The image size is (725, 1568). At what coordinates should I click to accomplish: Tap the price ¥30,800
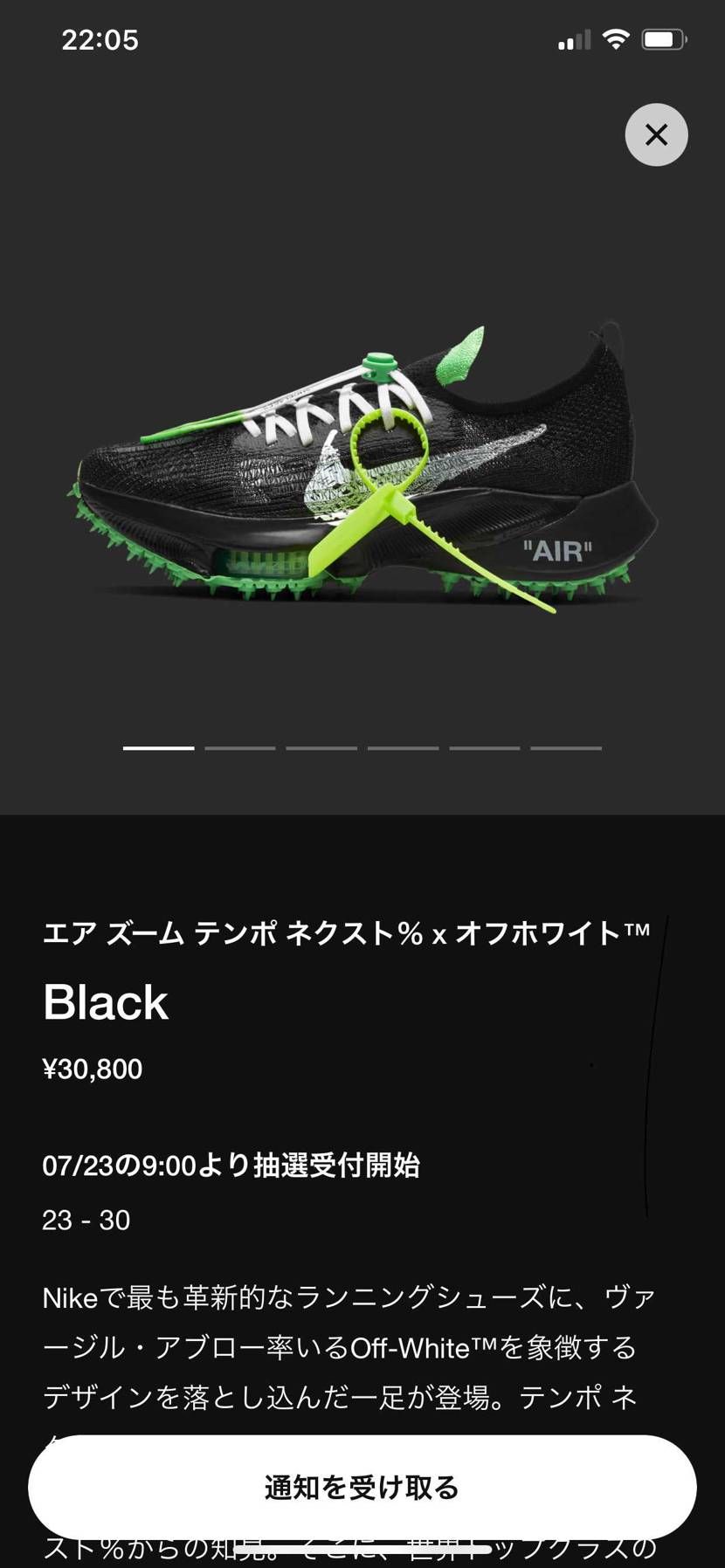click(x=92, y=1069)
